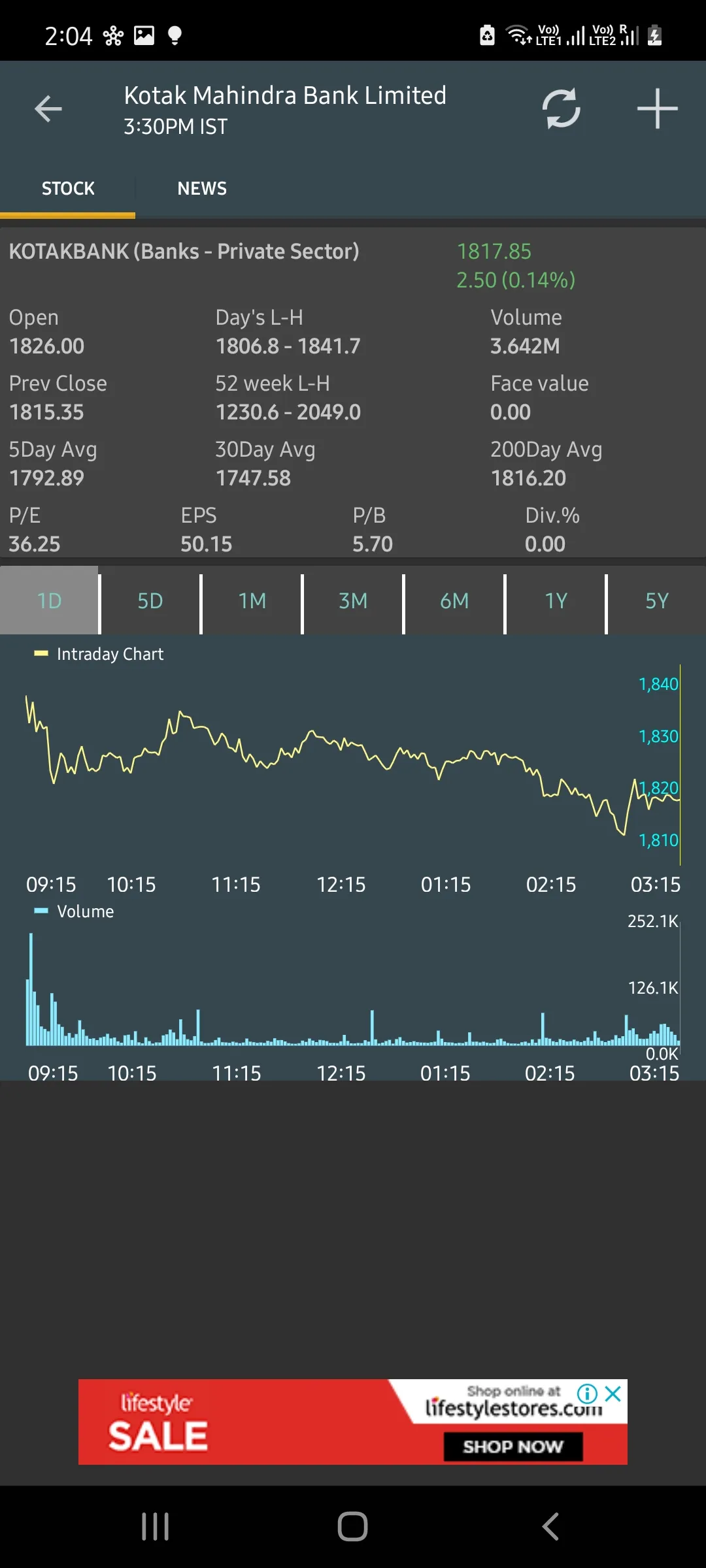This screenshot has height=1568, width=706.
Task: View the 3M chart range
Action: click(353, 600)
